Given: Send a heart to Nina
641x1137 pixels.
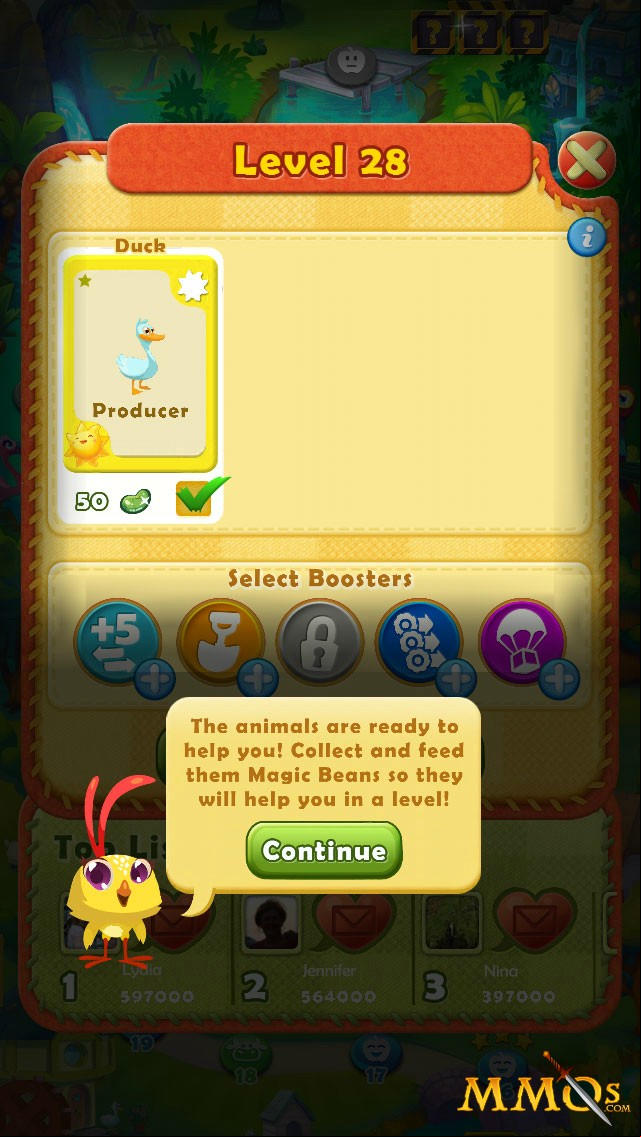Looking at the screenshot, I should coord(534,919).
